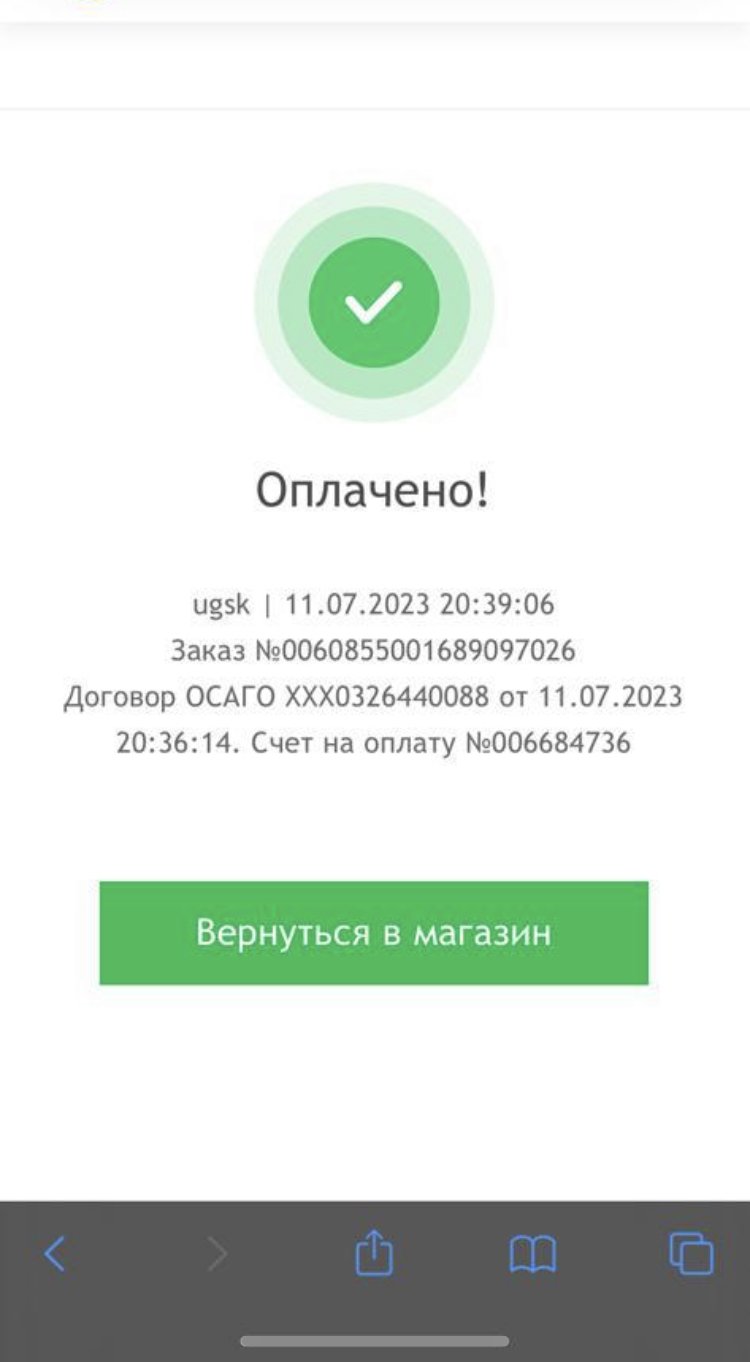The image size is (750, 1362).
Task: Open Safari bookmarks
Action: (533, 1254)
